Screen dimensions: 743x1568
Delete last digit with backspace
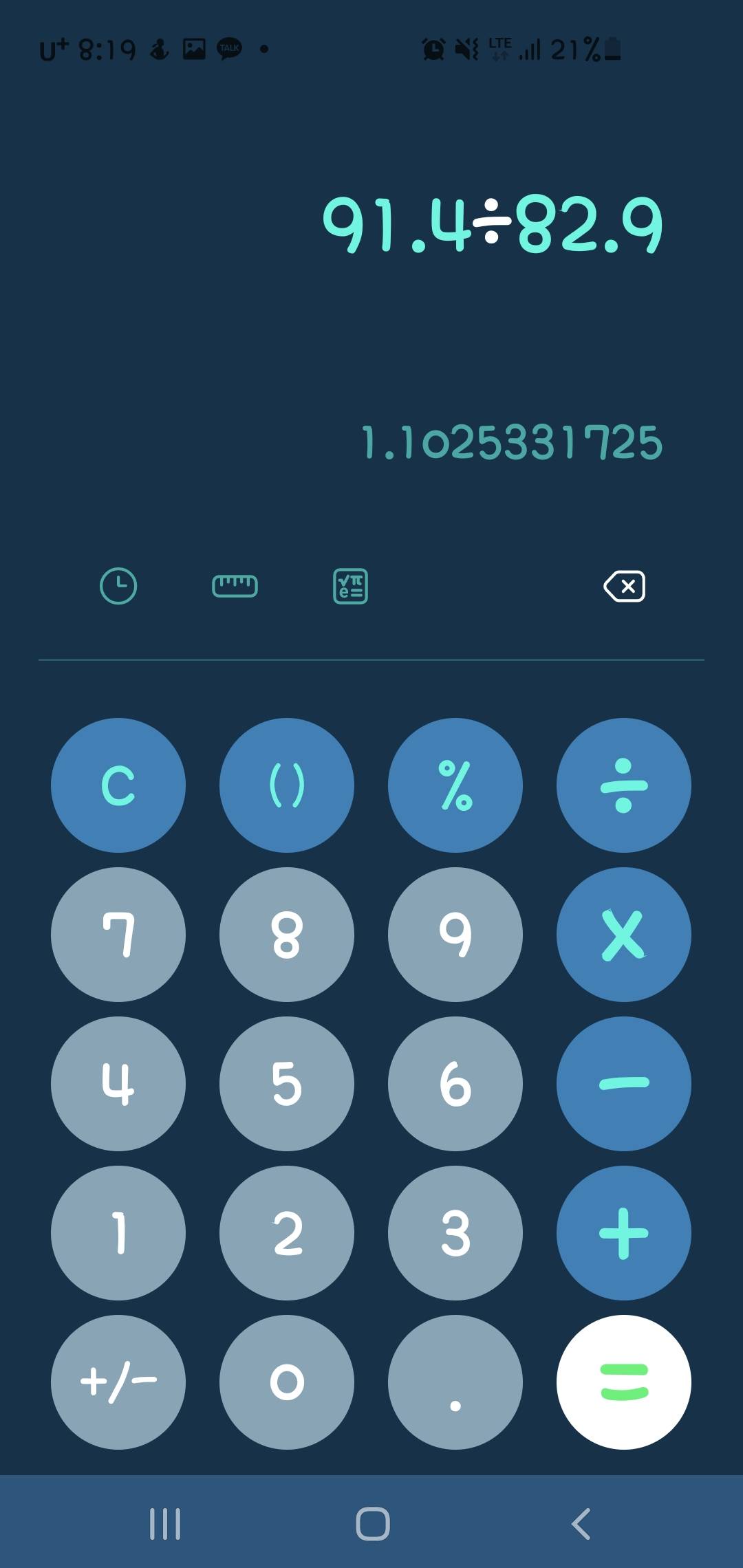tap(624, 587)
